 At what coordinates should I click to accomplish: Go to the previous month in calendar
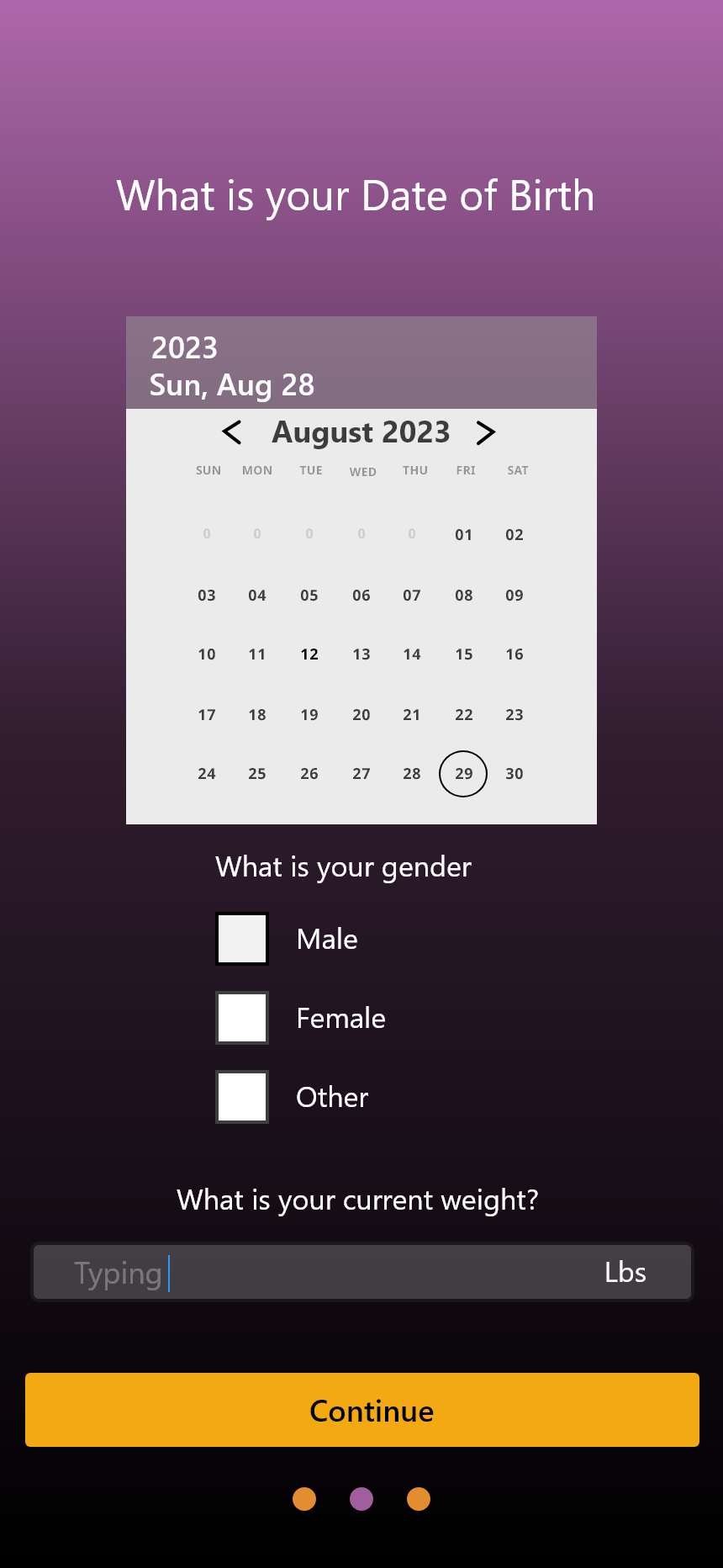click(232, 432)
